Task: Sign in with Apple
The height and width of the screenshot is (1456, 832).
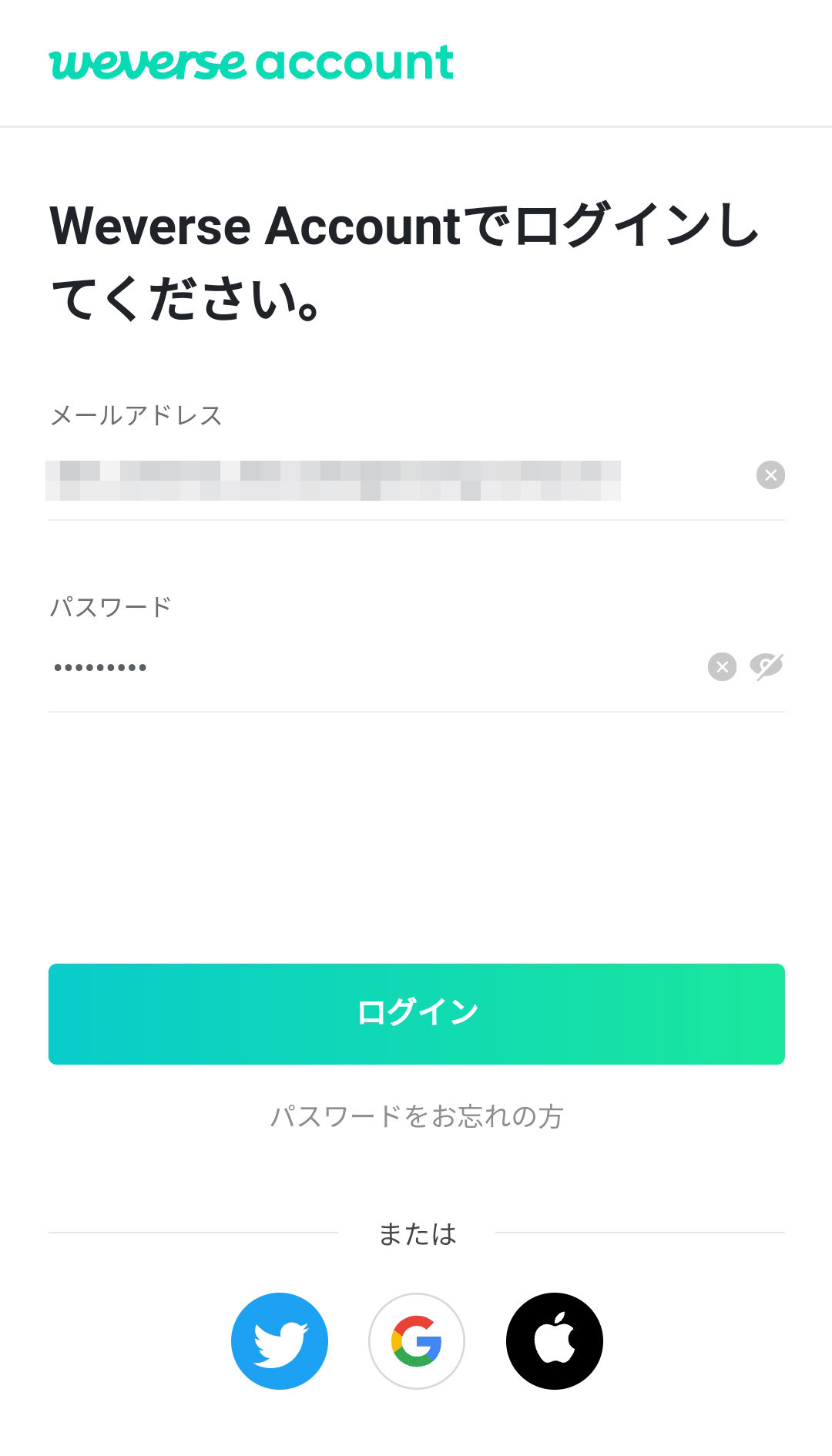Action: (x=555, y=1341)
